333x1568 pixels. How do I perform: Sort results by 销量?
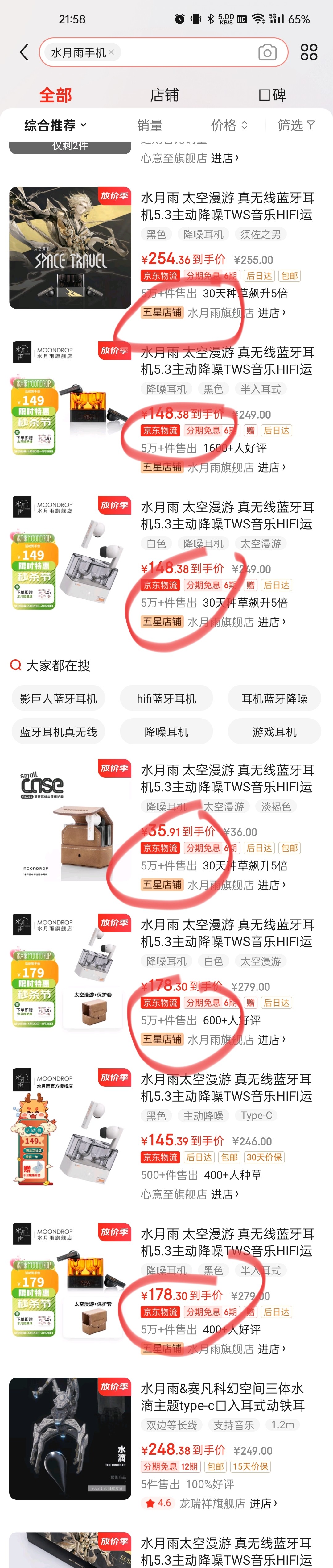click(150, 125)
